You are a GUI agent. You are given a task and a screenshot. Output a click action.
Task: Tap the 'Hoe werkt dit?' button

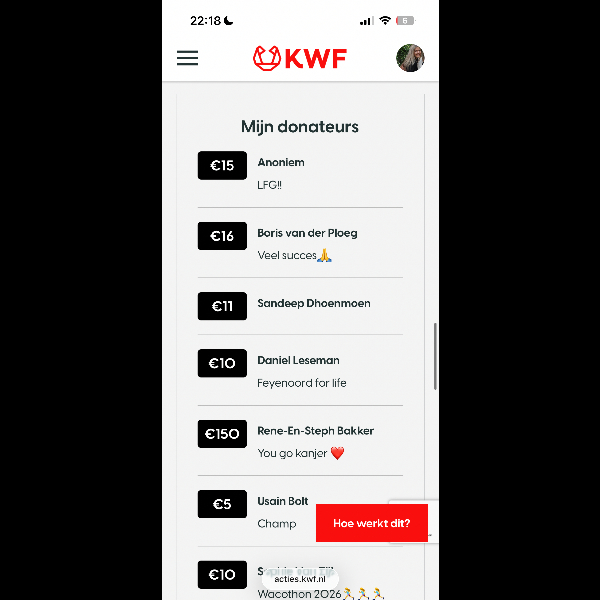tap(371, 523)
